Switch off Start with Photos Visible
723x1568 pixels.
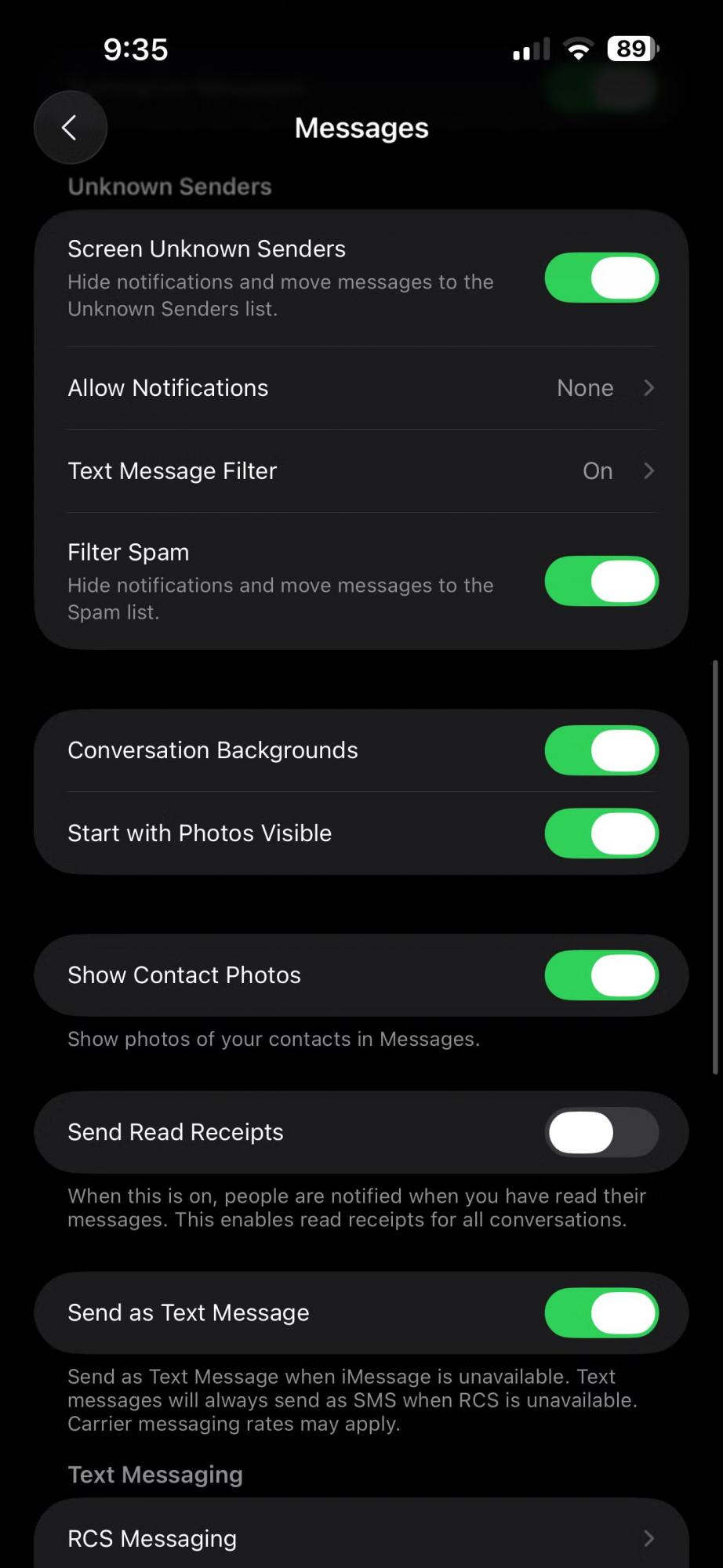pyautogui.click(x=601, y=833)
